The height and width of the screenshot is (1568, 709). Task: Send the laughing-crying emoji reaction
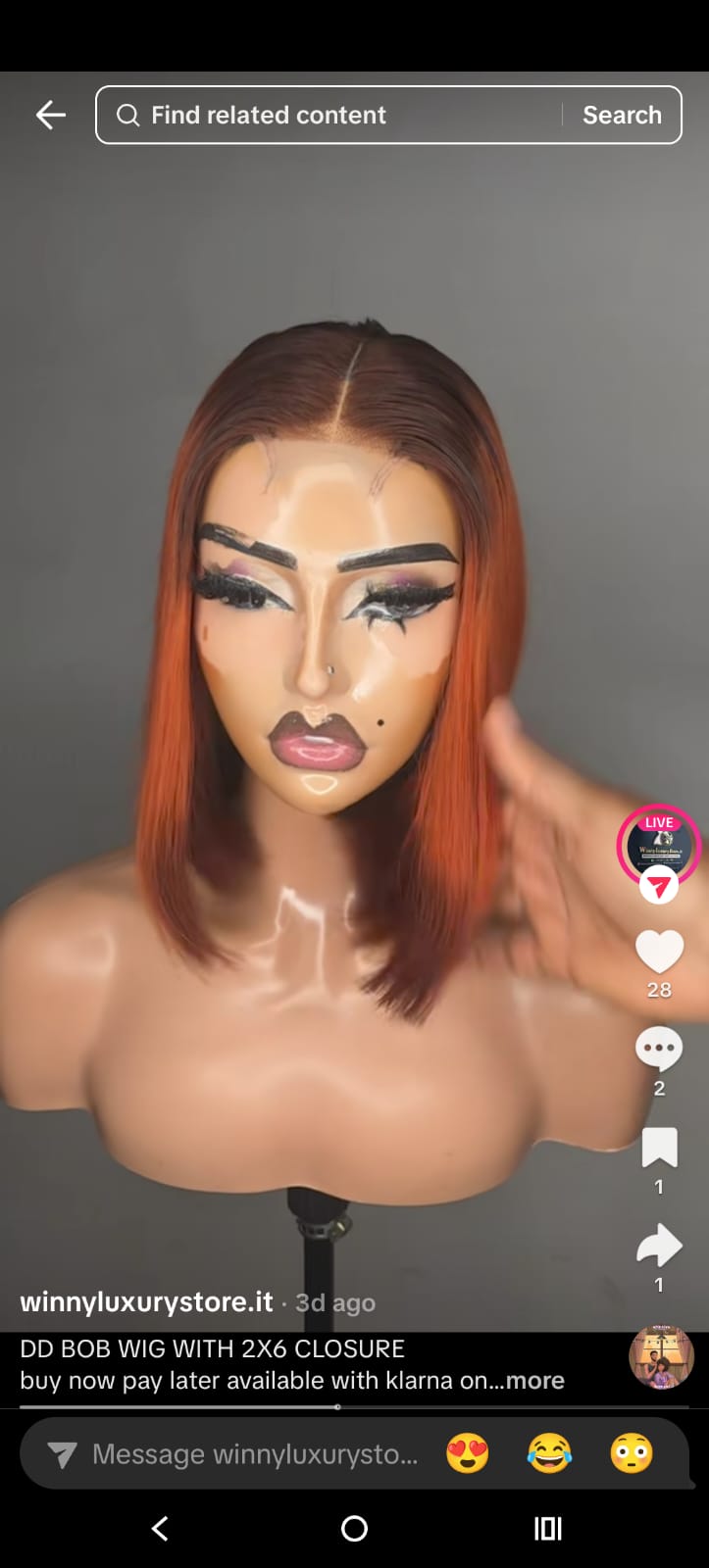click(x=549, y=1453)
